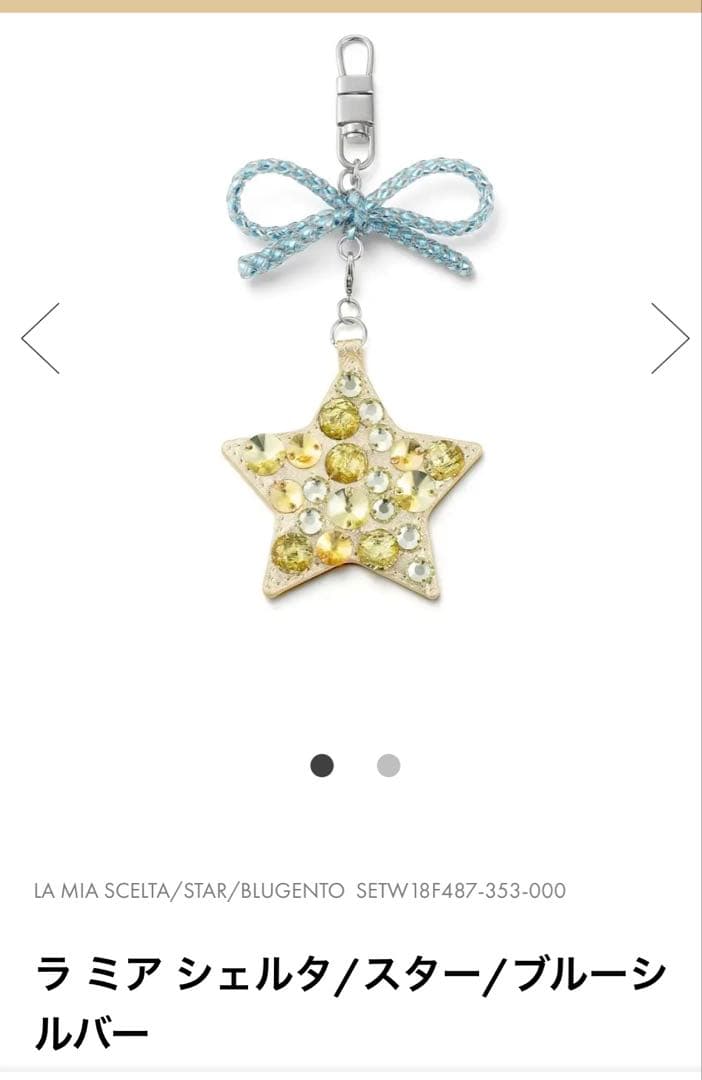
Task: Show the next product image
Action: [670, 338]
